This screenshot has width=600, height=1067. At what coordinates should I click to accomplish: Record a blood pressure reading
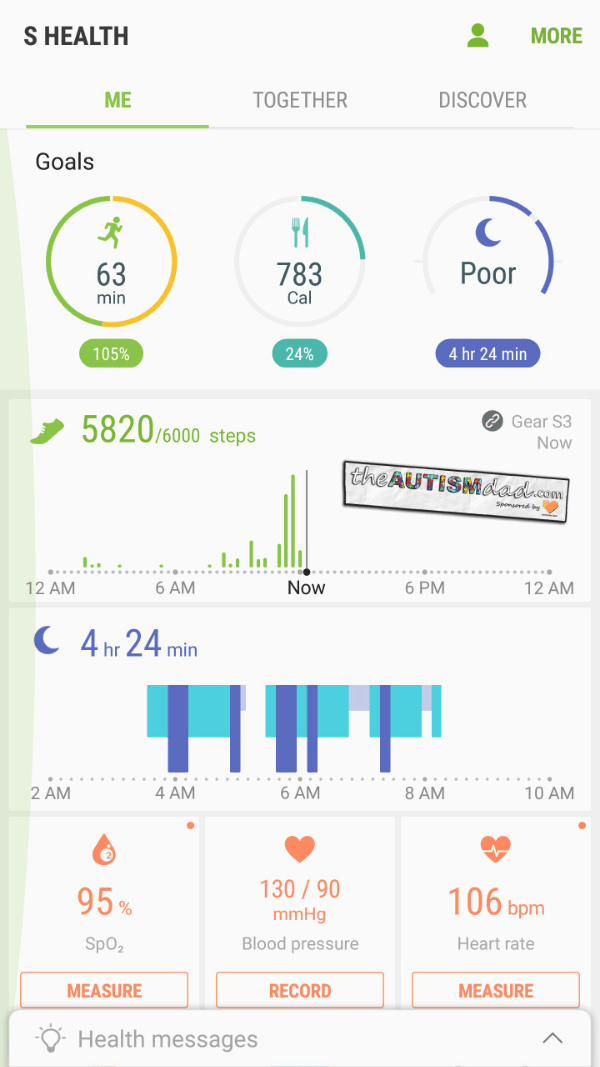pos(300,991)
